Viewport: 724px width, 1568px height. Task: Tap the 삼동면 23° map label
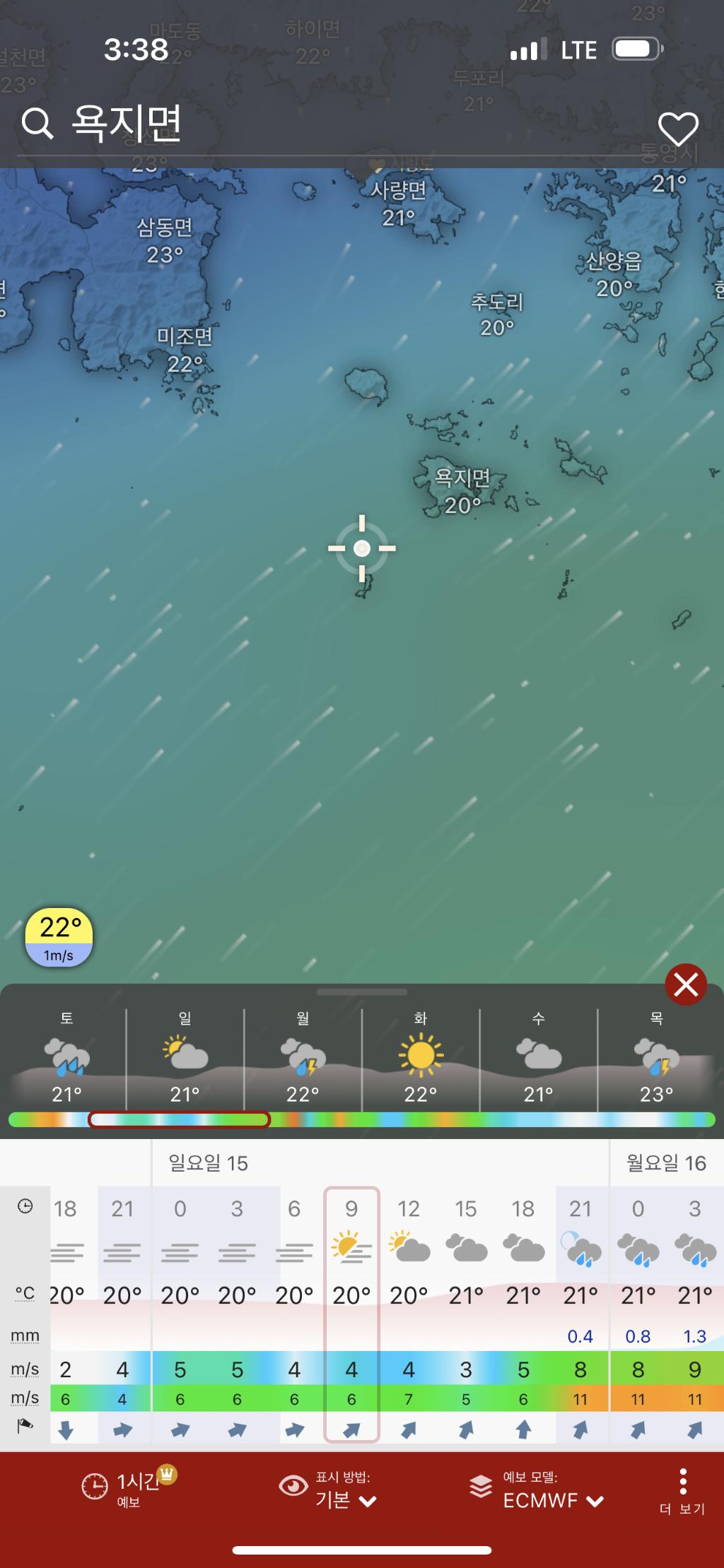[x=165, y=240]
